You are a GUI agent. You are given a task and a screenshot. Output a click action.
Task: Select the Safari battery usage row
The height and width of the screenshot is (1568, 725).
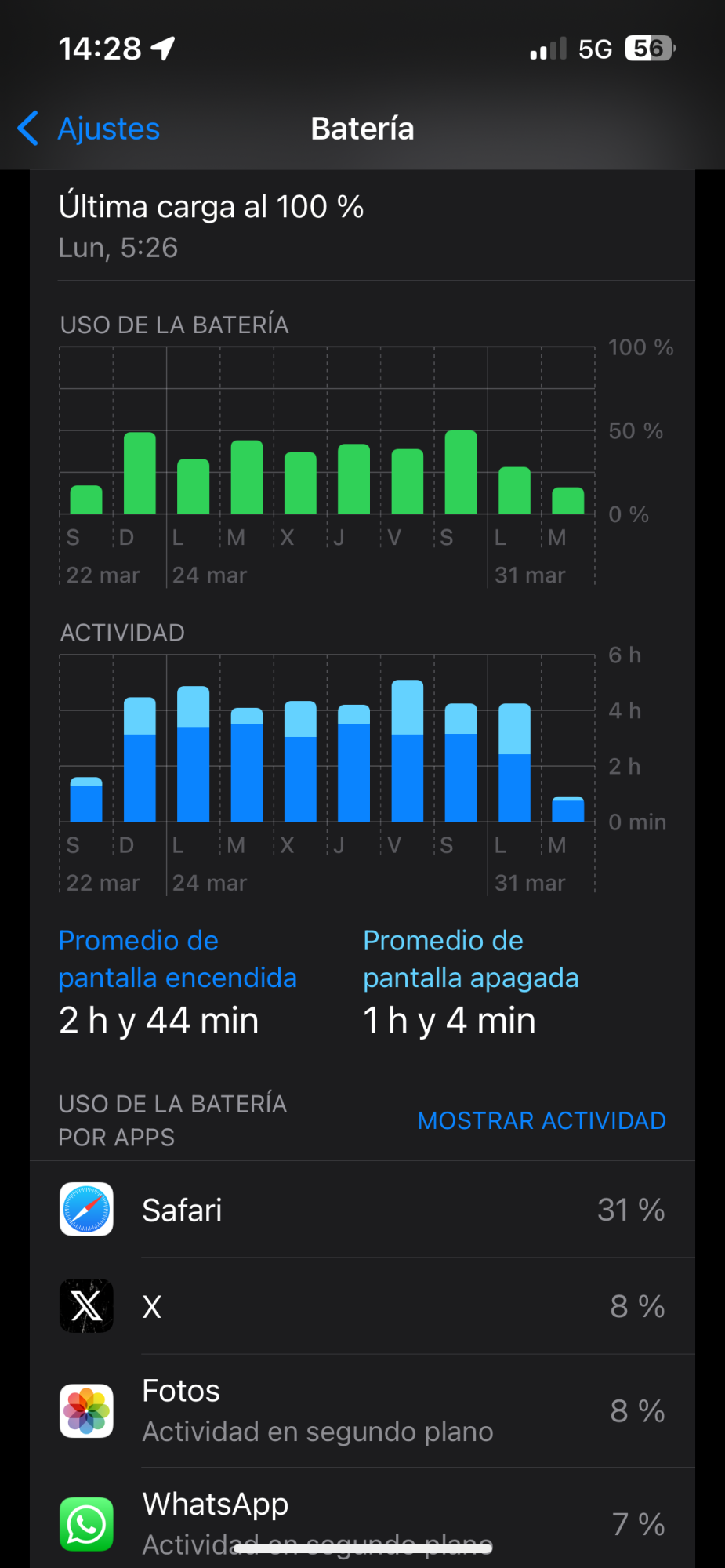[x=362, y=1210]
